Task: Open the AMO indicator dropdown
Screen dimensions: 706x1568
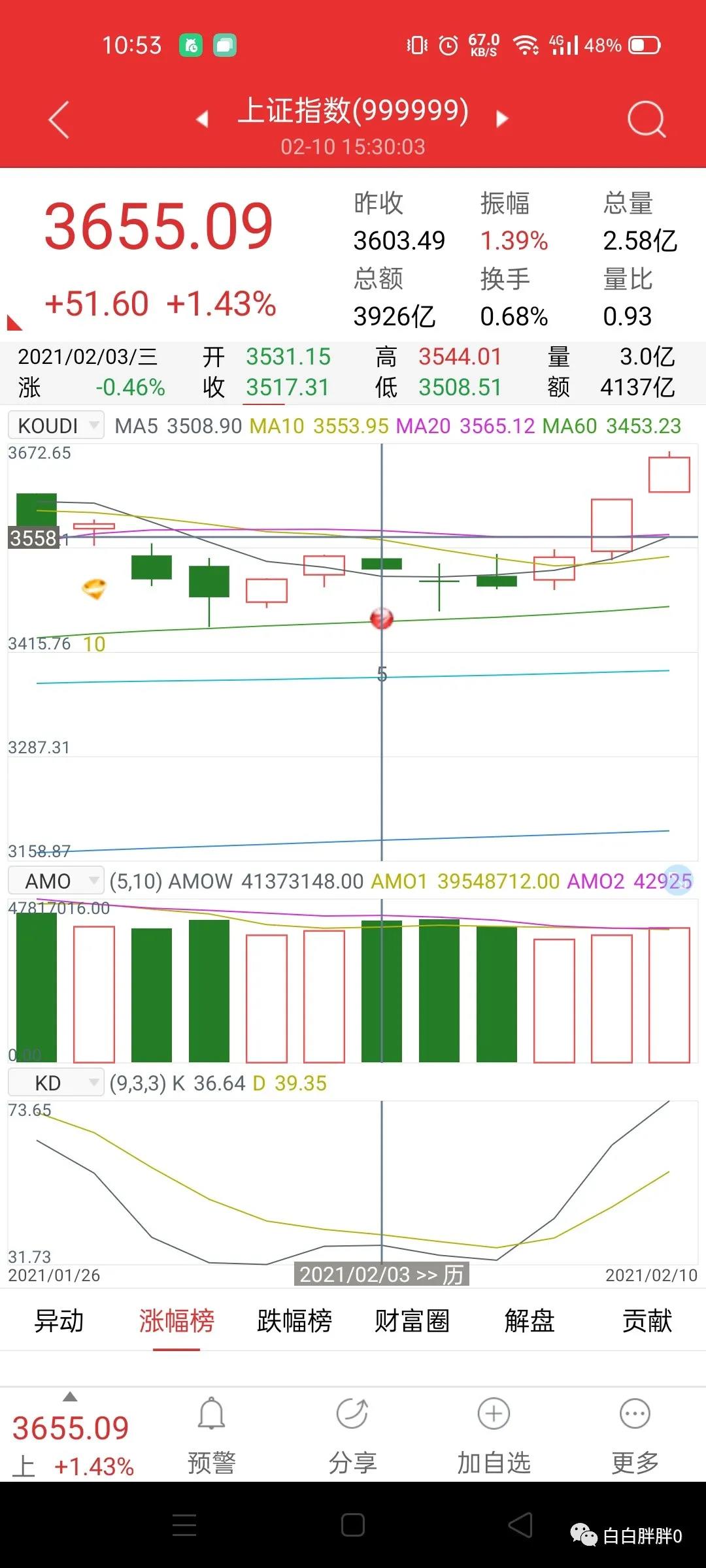Action: (56, 881)
